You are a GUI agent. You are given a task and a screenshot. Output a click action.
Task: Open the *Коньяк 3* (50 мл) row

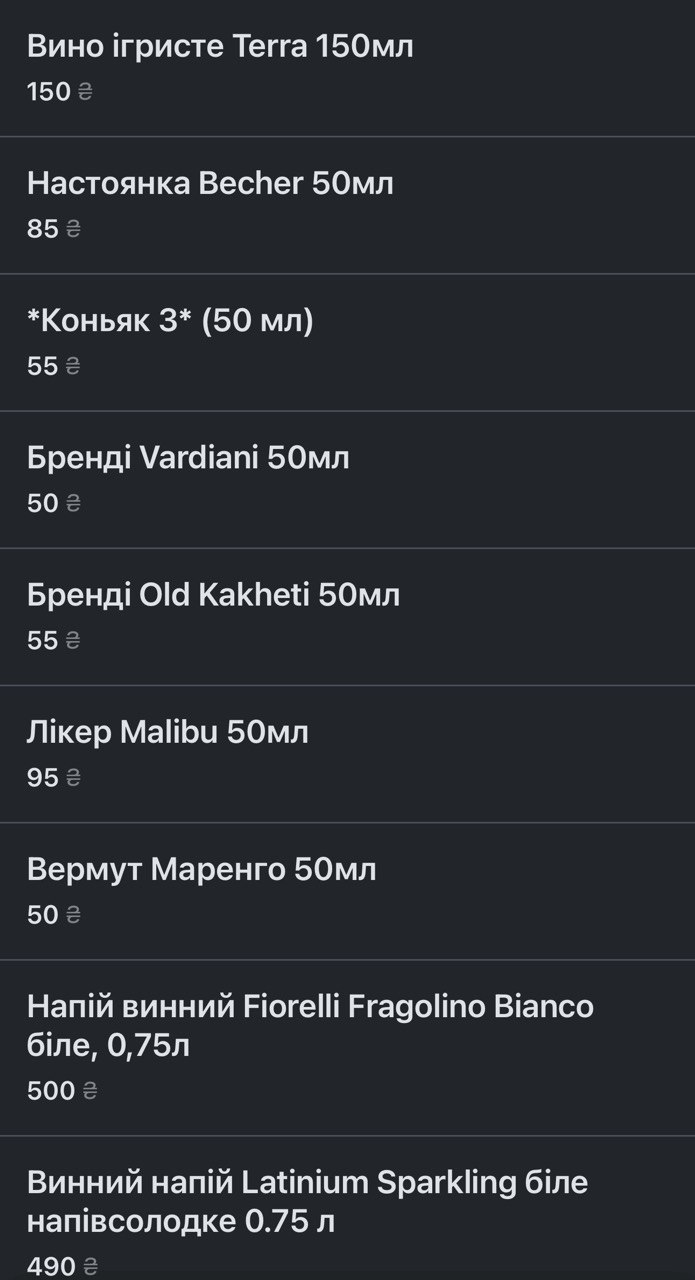click(347, 342)
